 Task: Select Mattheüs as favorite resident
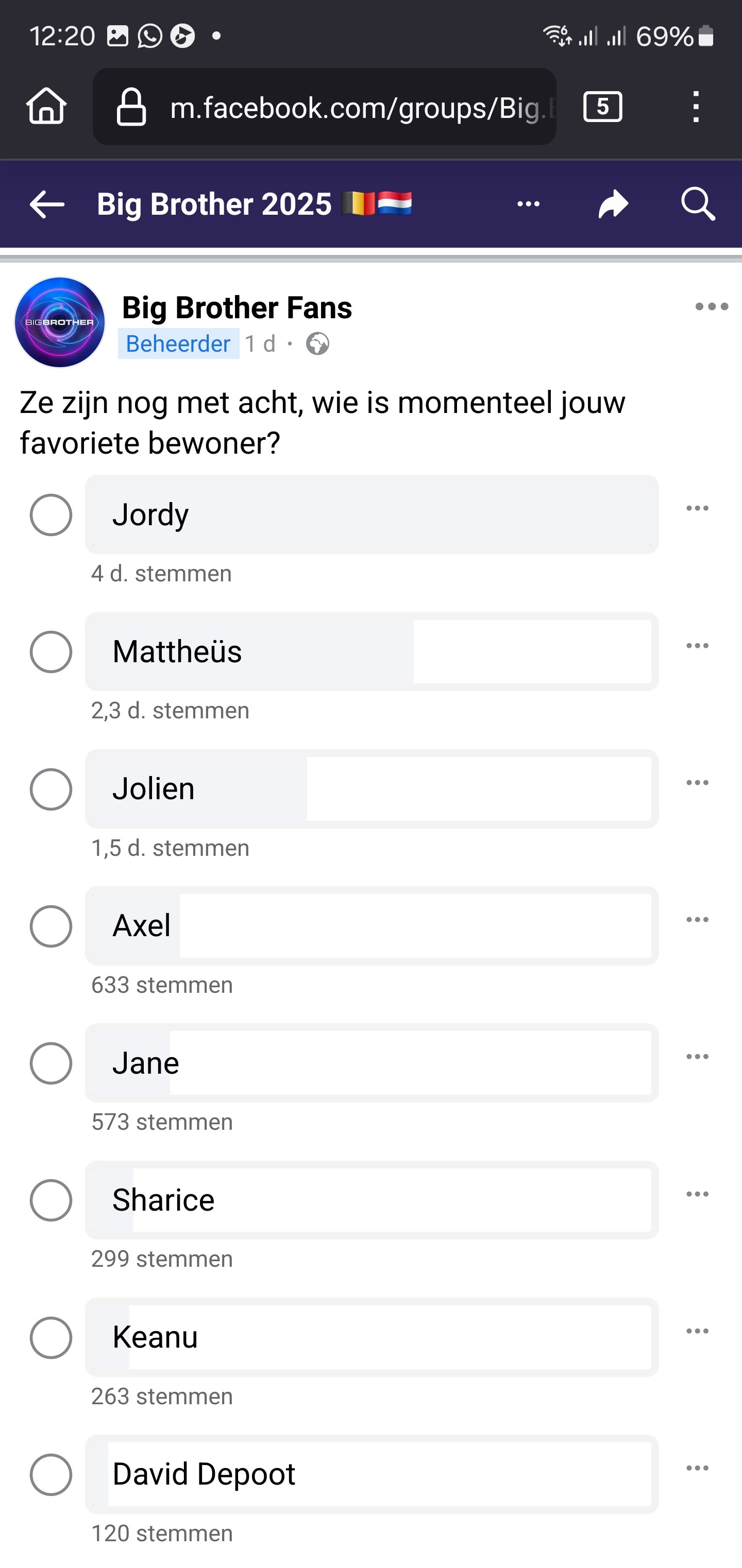(x=51, y=652)
